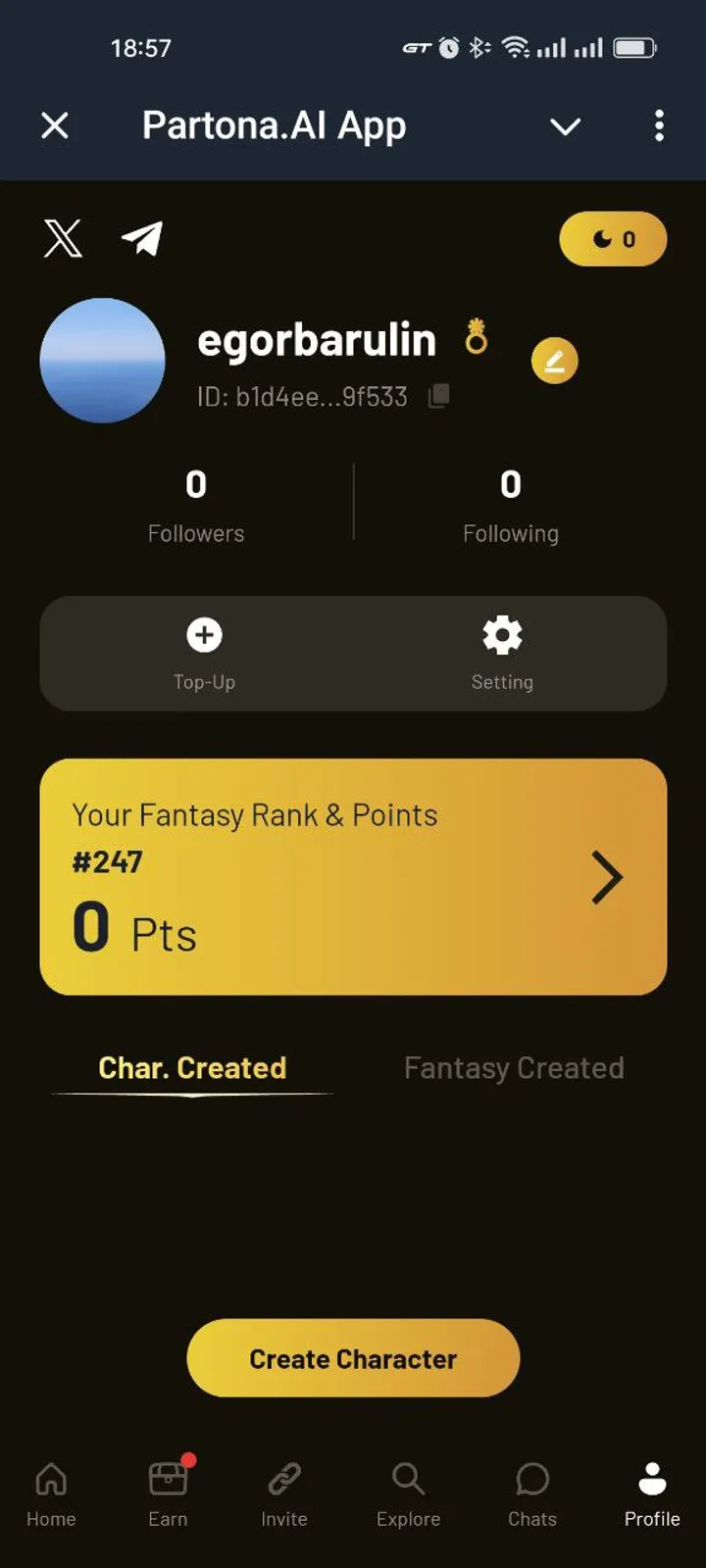Open the Fantasy Rank & Points card
Screen dimensions: 706x1568
tap(353, 877)
